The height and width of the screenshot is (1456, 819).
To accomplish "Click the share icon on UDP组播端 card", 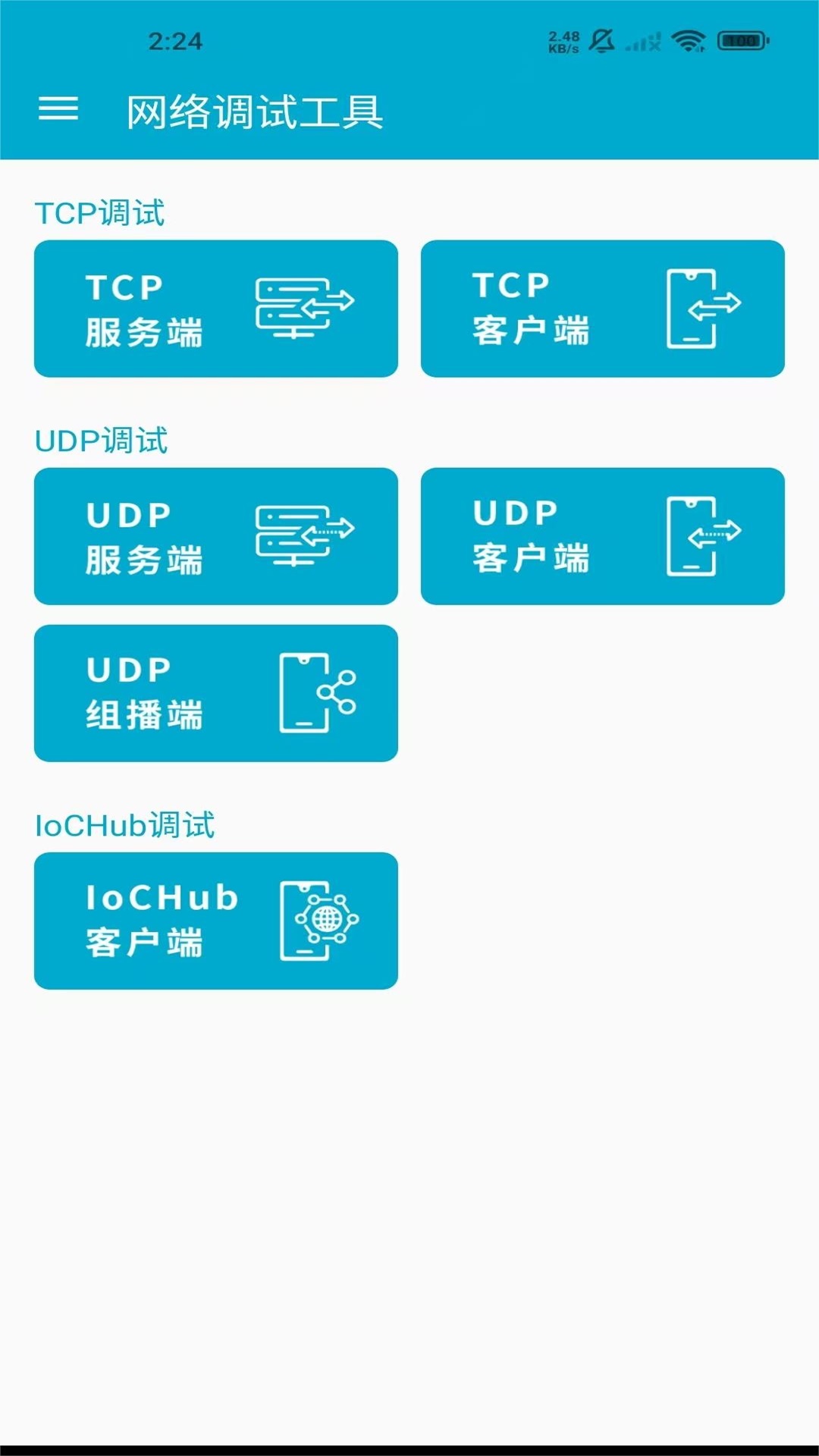I will pos(318,692).
